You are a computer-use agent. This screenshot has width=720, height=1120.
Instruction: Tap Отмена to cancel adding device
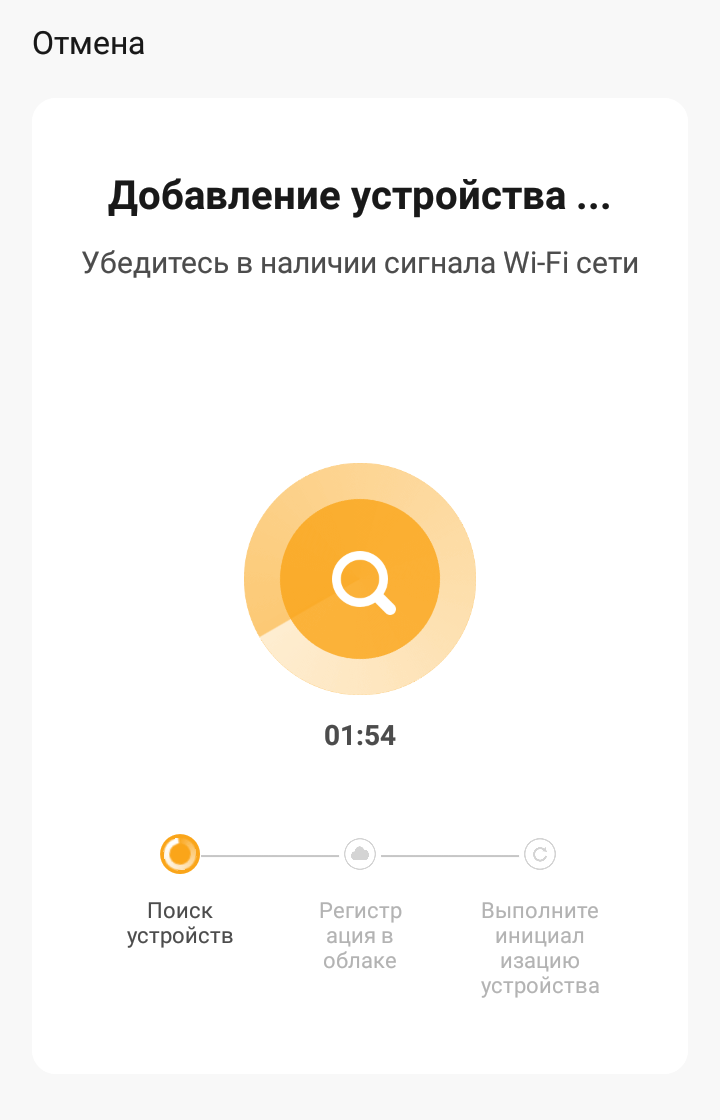88,44
